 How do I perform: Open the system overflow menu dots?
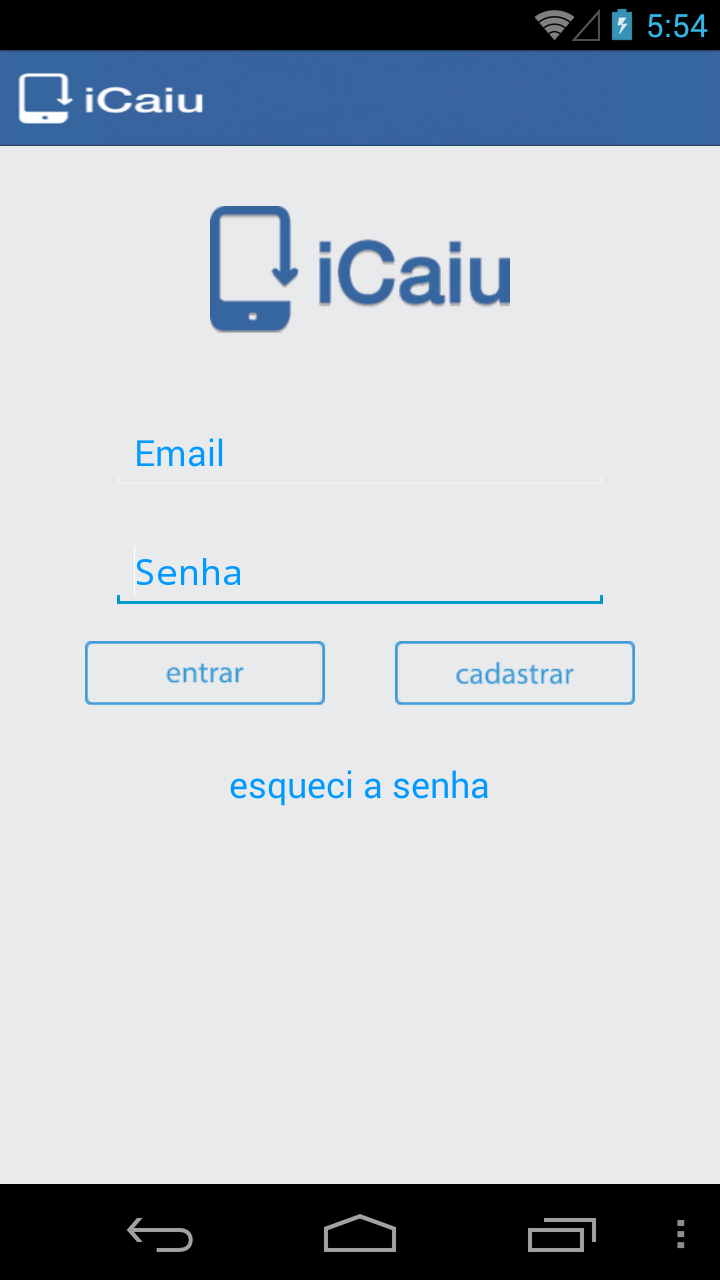tap(680, 1235)
